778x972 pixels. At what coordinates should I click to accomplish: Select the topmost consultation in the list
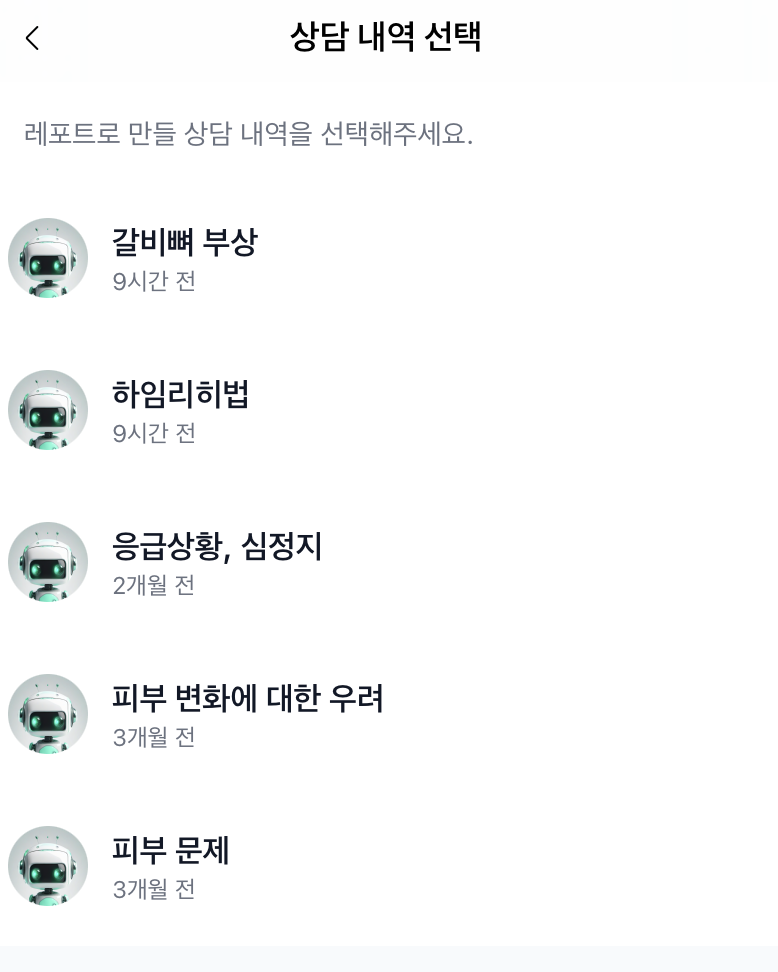[185, 242]
